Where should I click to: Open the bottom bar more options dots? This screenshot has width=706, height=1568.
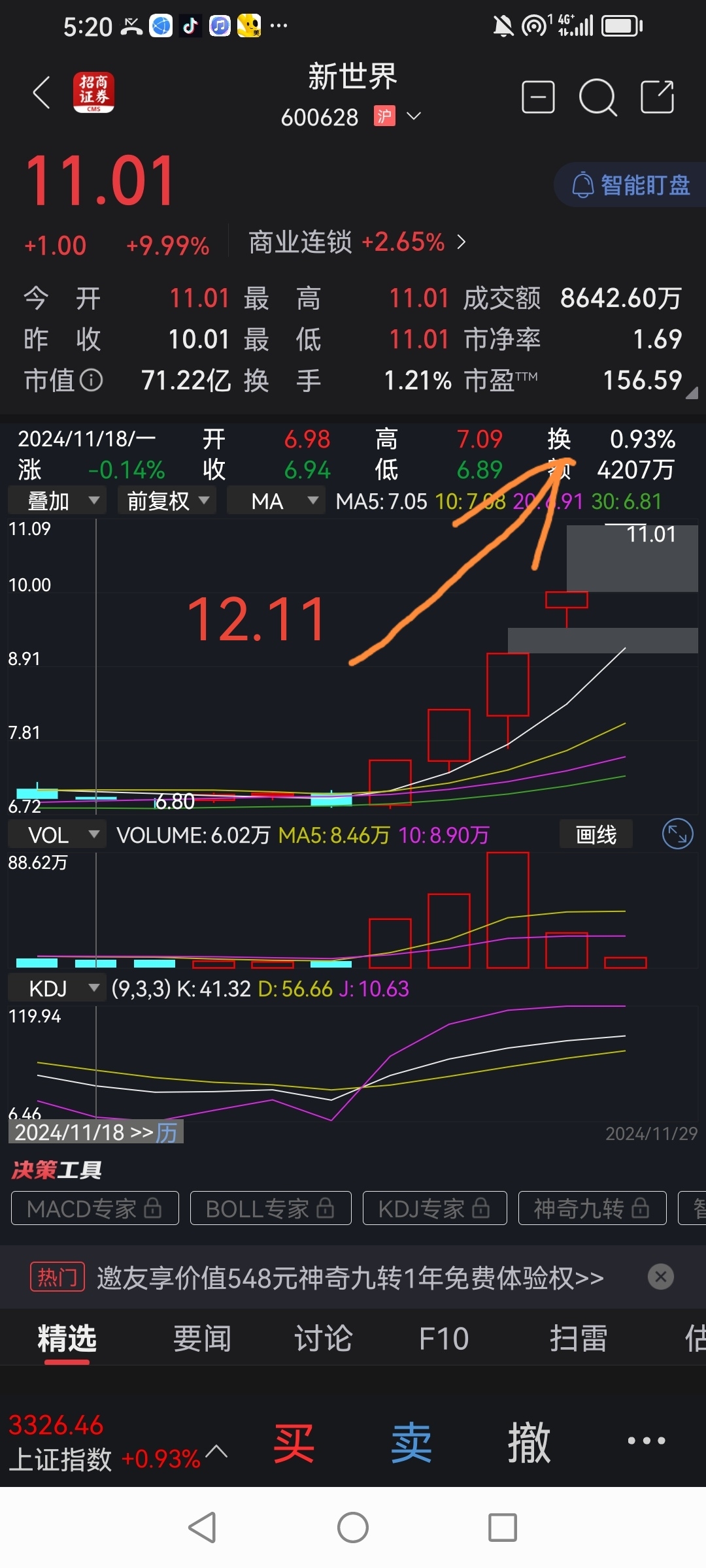tap(647, 1440)
